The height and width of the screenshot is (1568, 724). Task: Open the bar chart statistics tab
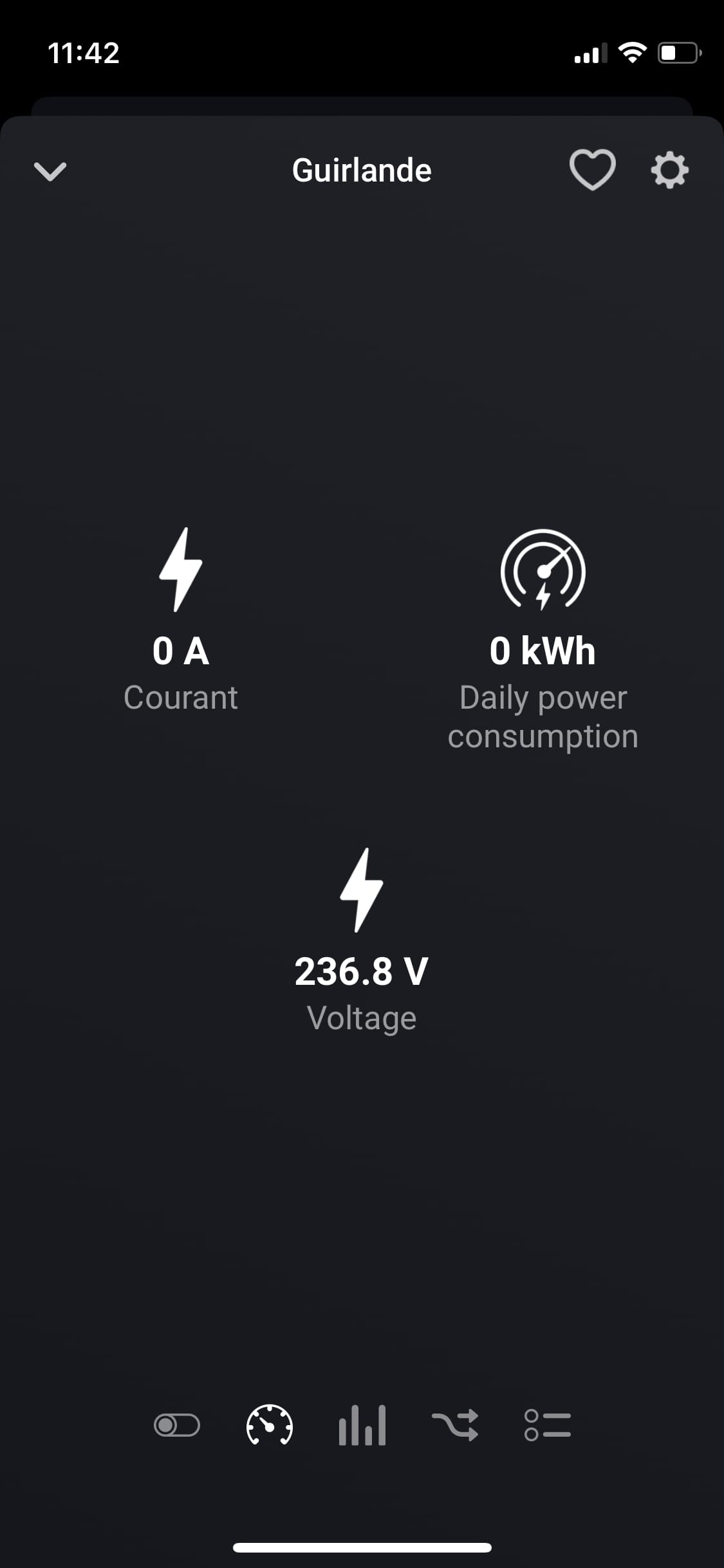[x=362, y=1425]
